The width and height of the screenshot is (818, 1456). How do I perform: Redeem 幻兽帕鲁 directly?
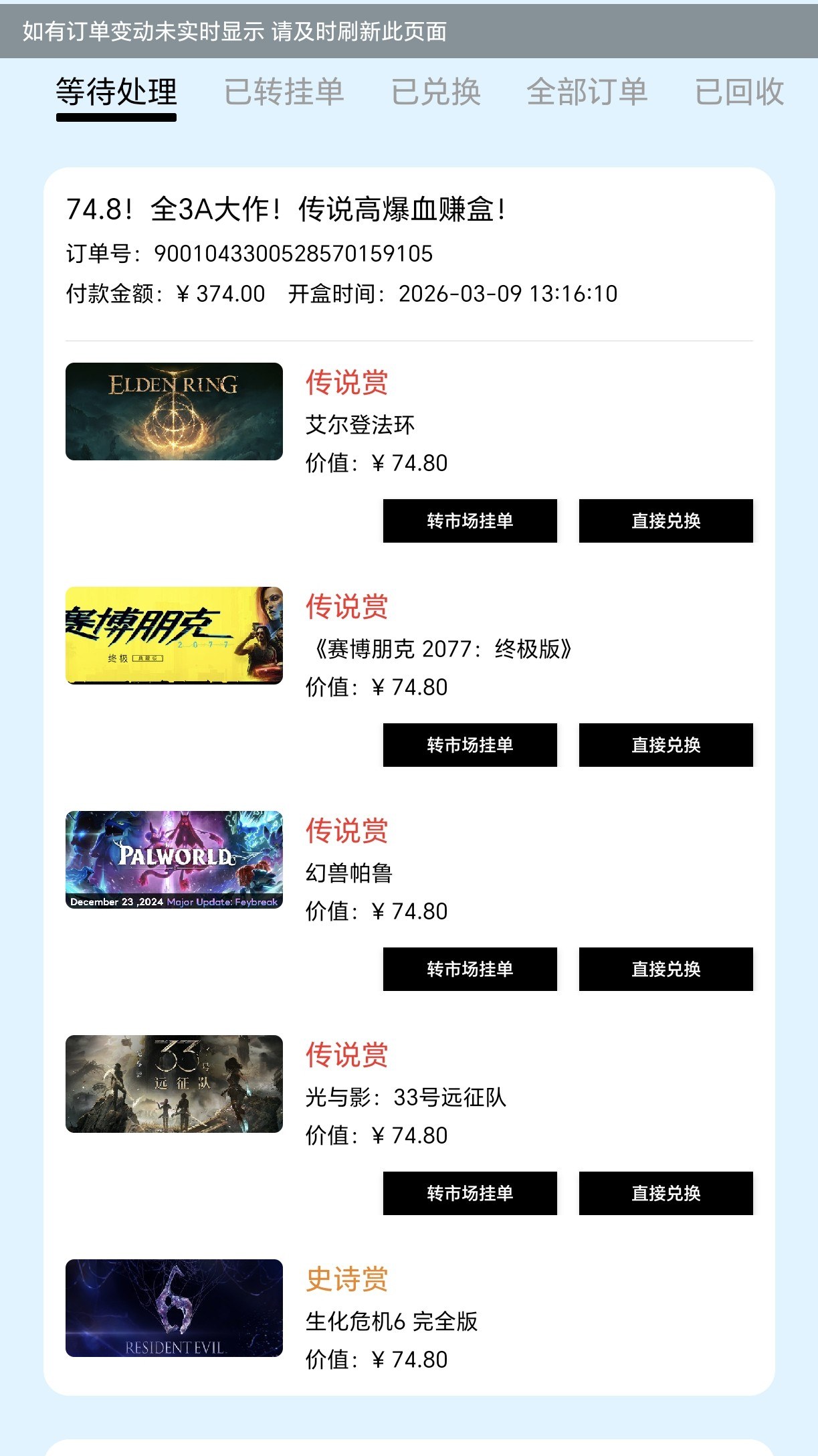point(666,969)
